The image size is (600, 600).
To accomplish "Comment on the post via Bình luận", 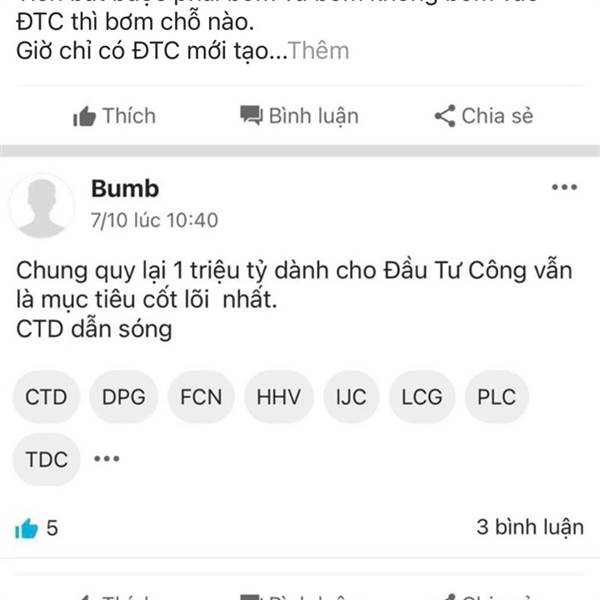I will [x=299, y=116].
